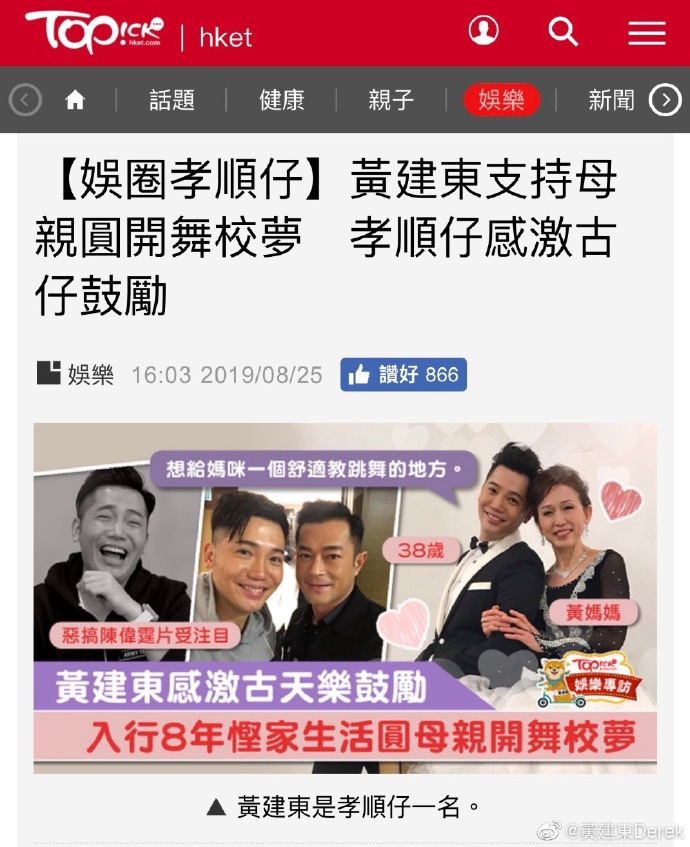Switch to the 健康 tab
690x847 pixels.
281,100
